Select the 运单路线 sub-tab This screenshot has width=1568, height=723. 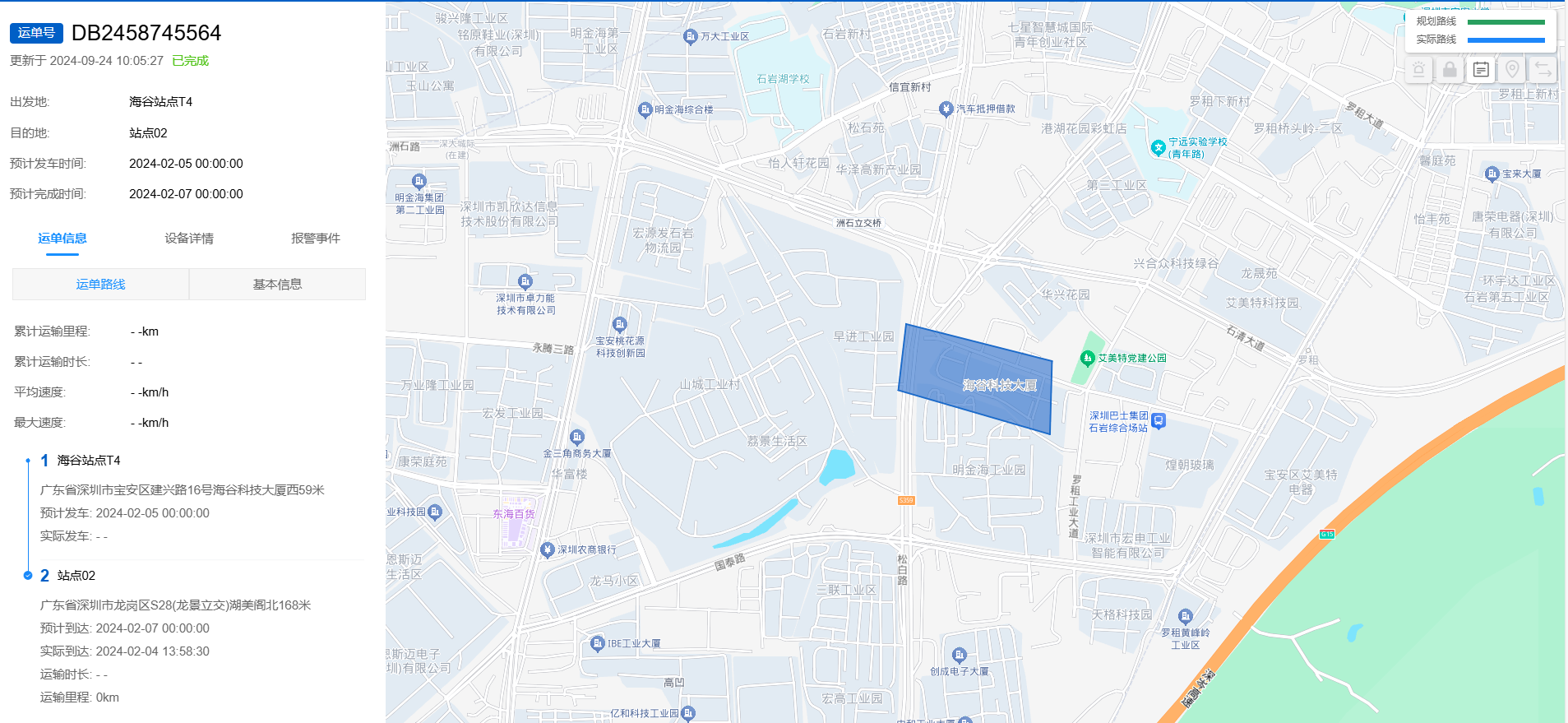click(x=100, y=284)
